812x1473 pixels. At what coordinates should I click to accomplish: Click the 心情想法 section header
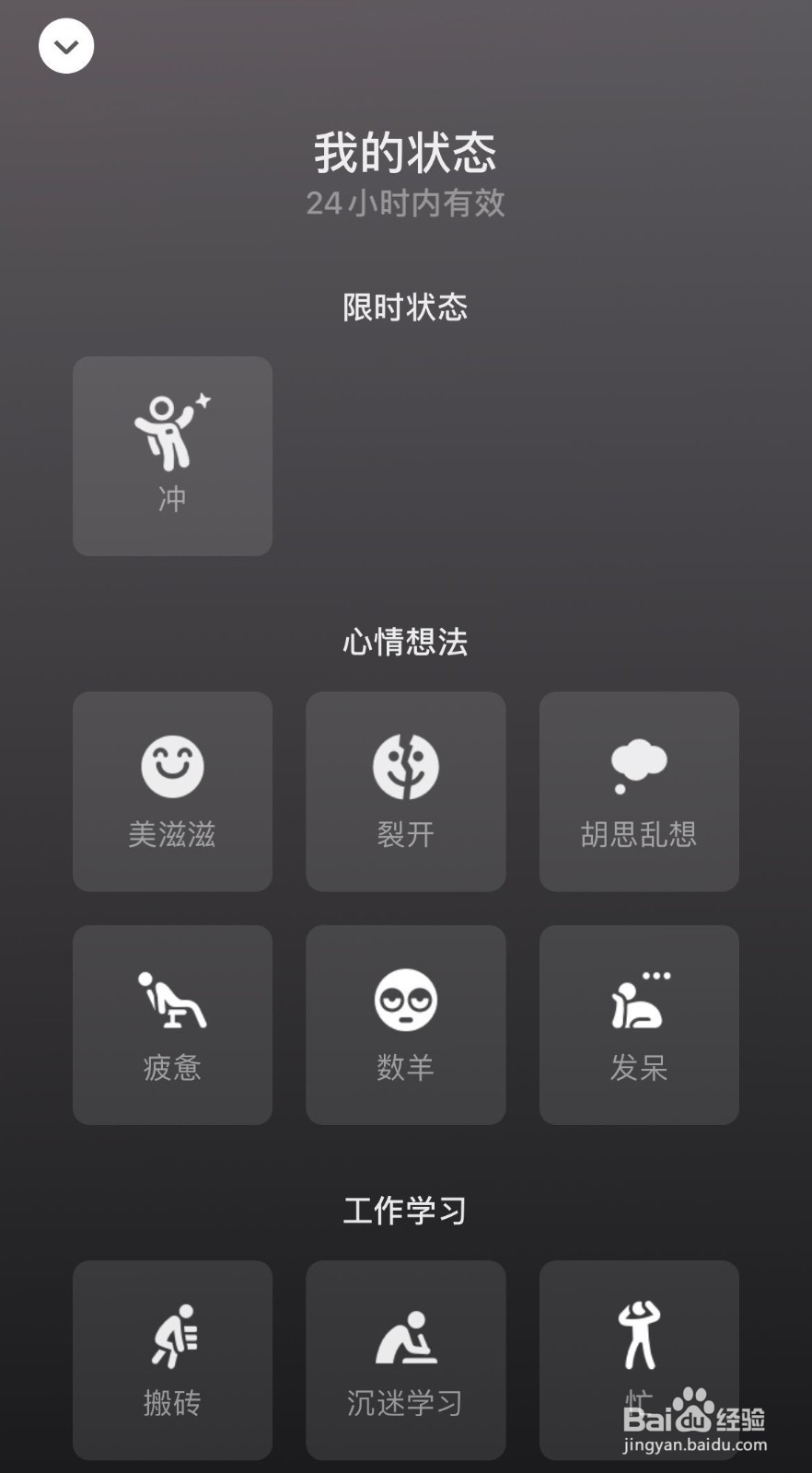click(x=405, y=643)
